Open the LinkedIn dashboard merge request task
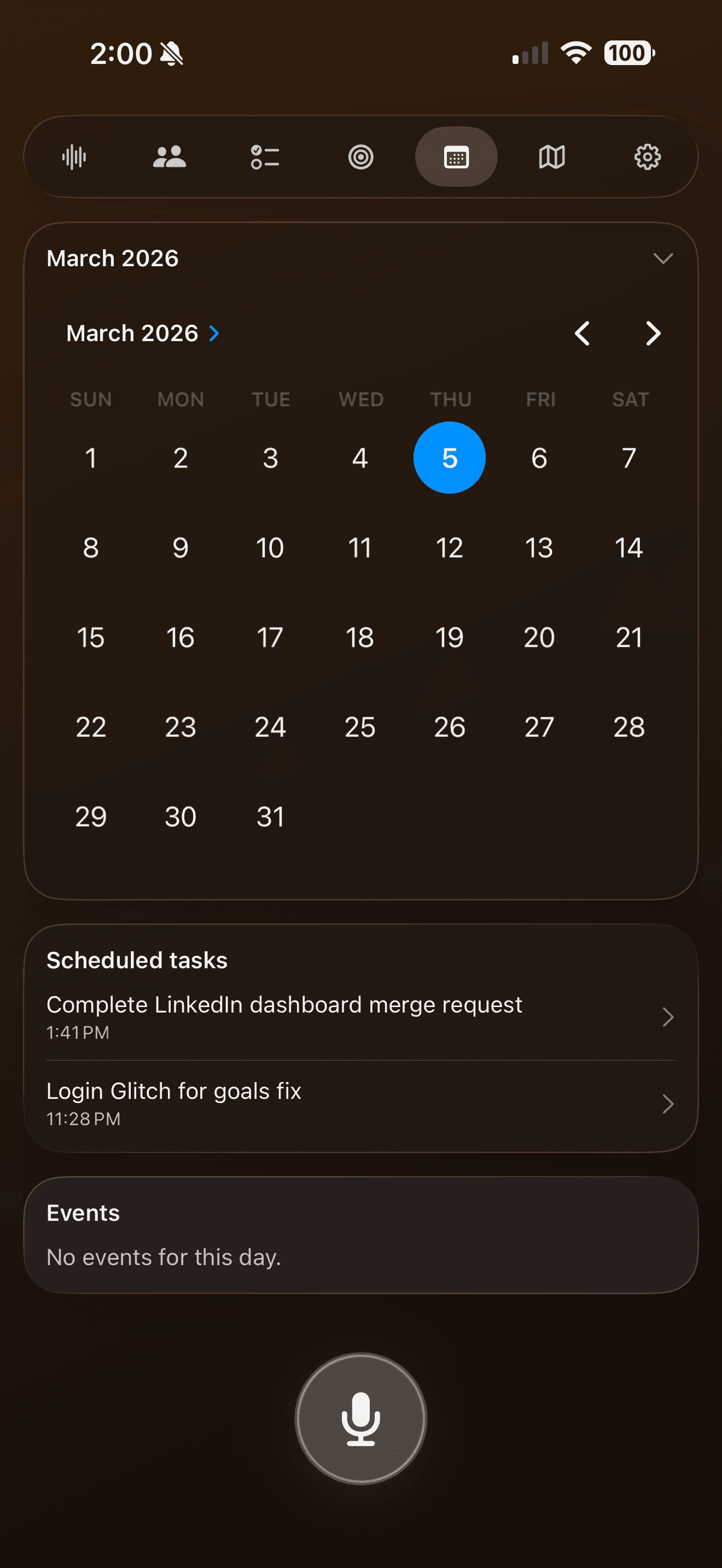722x1568 pixels. pos(360,1016)
